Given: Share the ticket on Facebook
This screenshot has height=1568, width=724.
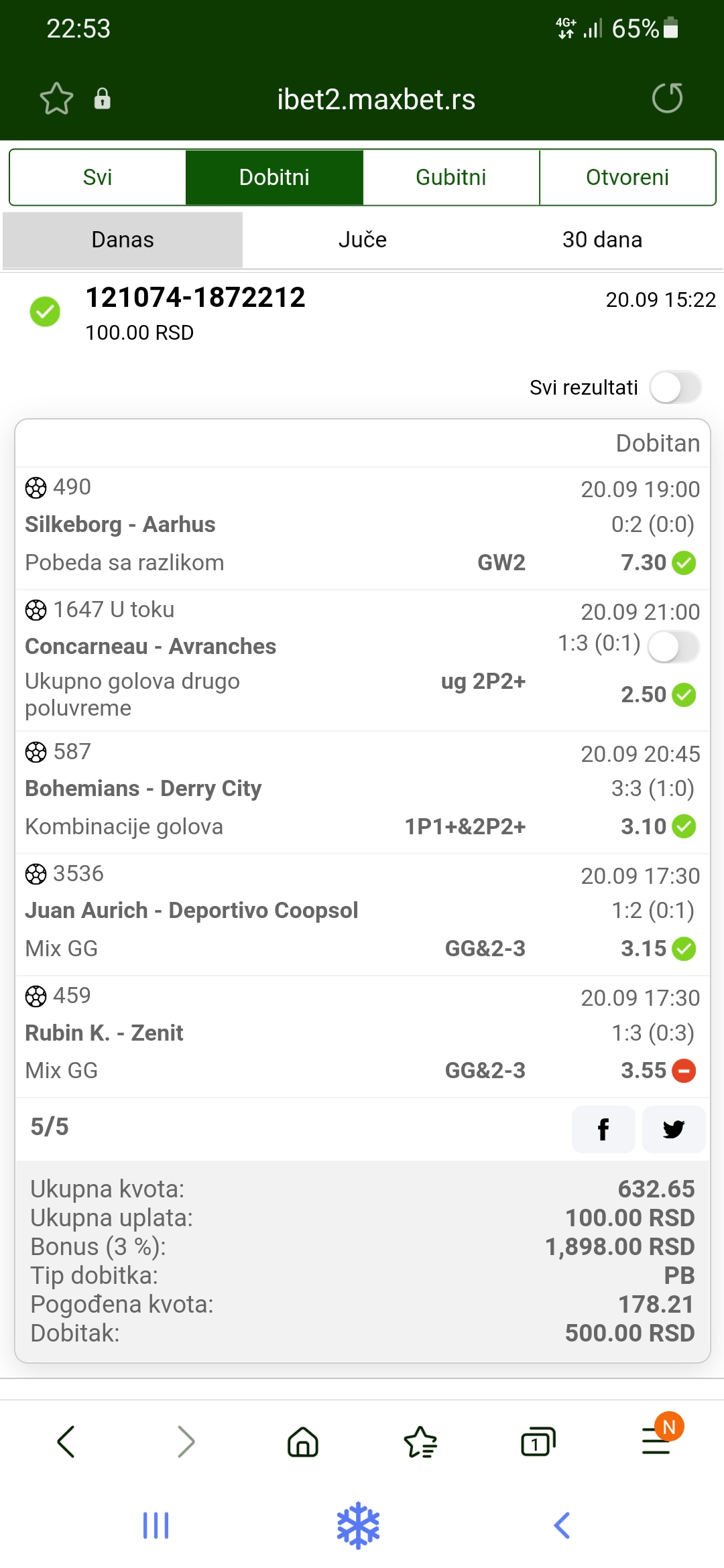Looking at the screenshot, I should point(603,1130).
